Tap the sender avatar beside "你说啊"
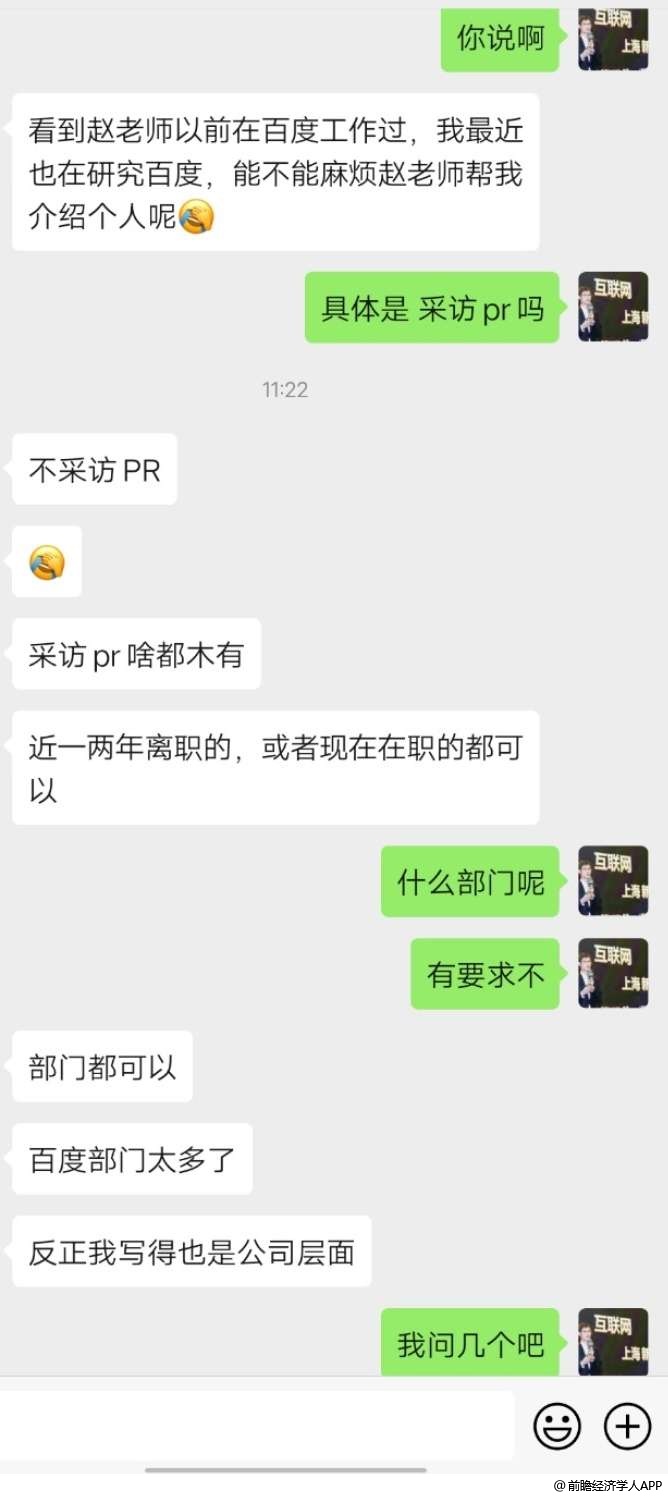The width and height of the screenshot is (668, 1497). point(613,38)
